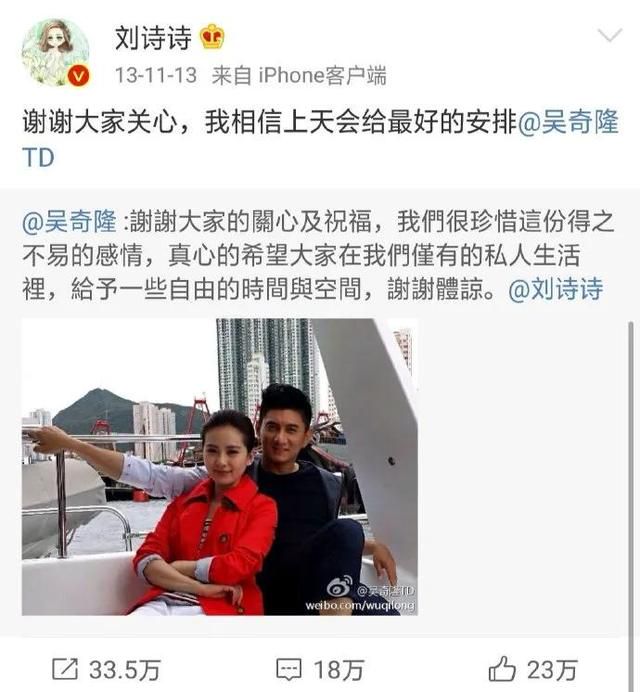Open @吴奇隆 link in the reposted text
640x692 pixels.
(73, 220)
